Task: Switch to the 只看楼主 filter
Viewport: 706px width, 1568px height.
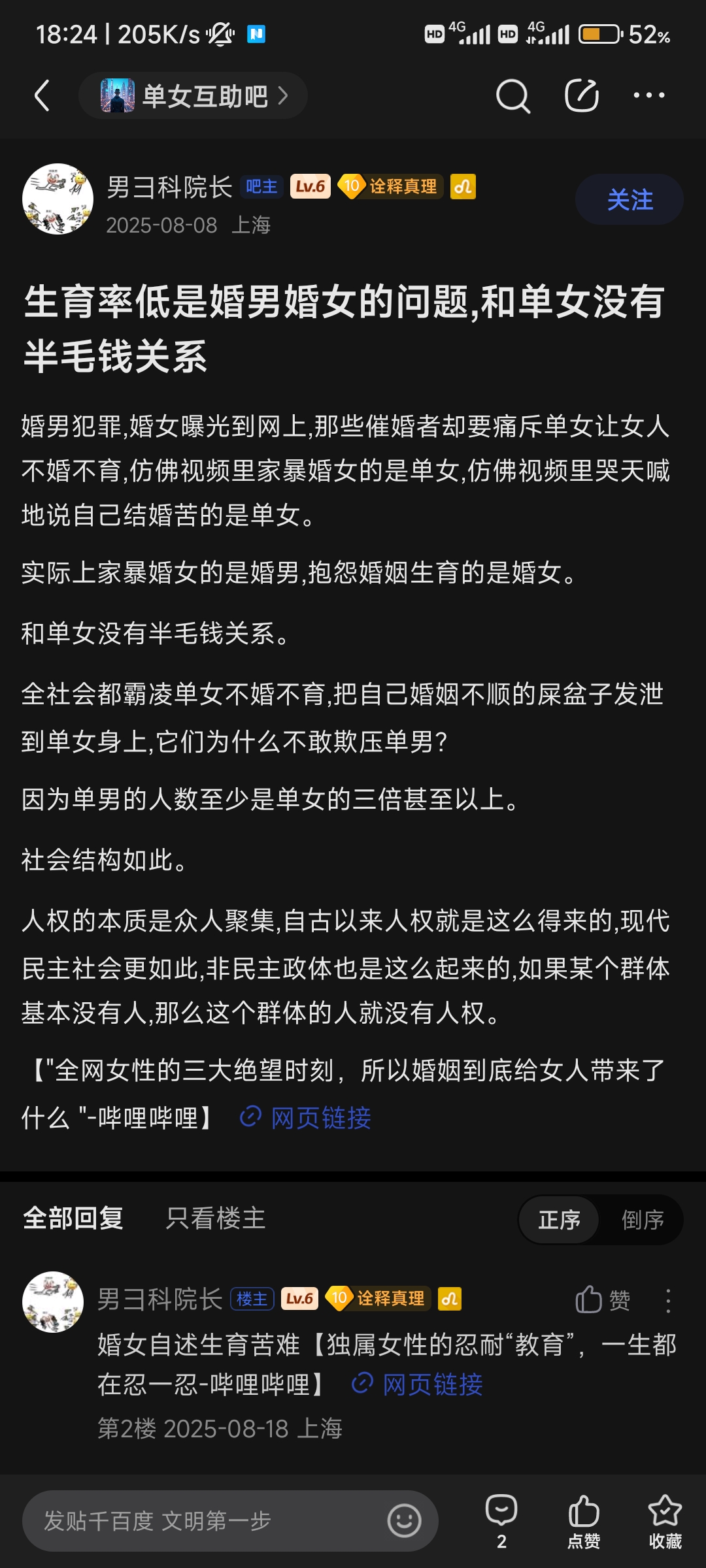Action: pos(216,1218)
